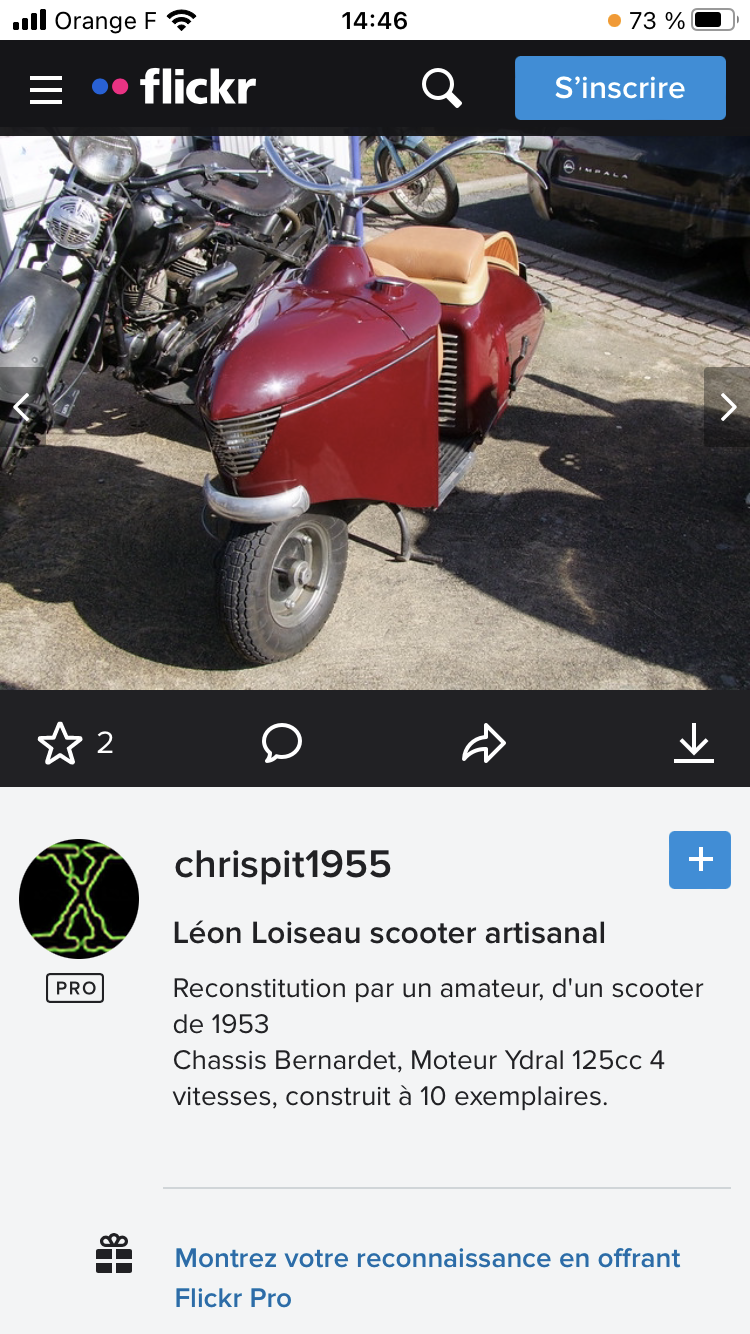Open the hamburger menu
Viewport: 750px width, 1334px height.
pyautogui.click(x=46, y=89)
